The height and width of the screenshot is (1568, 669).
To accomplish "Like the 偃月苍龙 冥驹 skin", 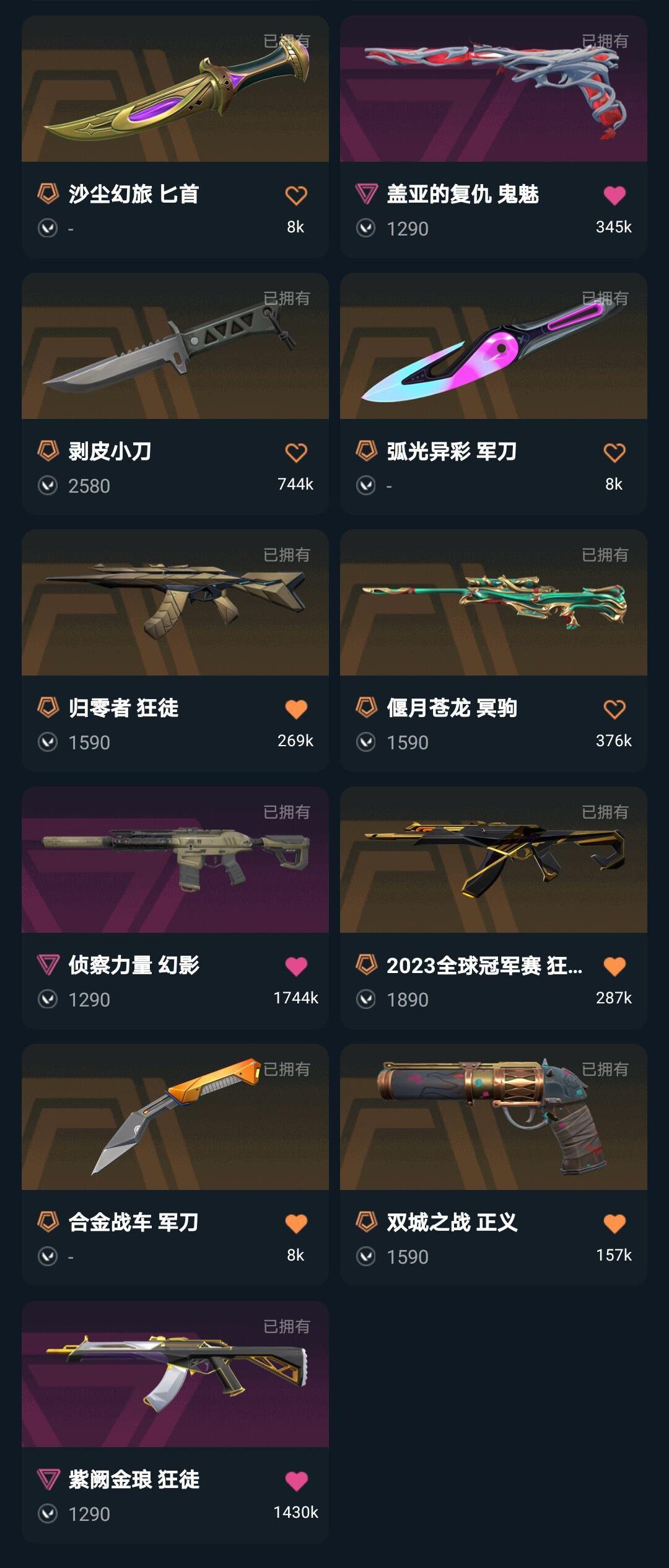I will [614, 710].
